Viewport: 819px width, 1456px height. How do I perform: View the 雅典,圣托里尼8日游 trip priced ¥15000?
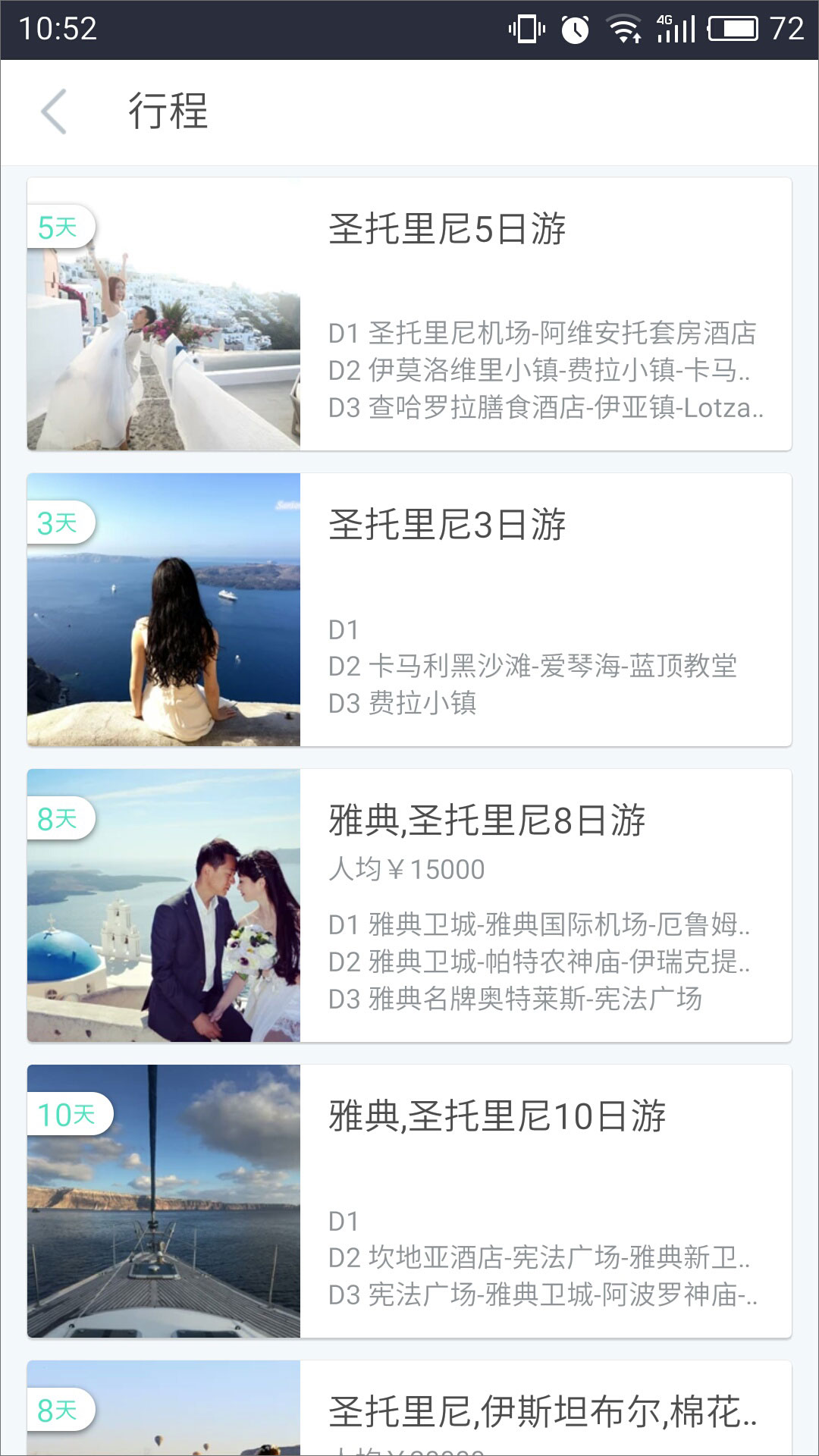(x=409, y=905)
